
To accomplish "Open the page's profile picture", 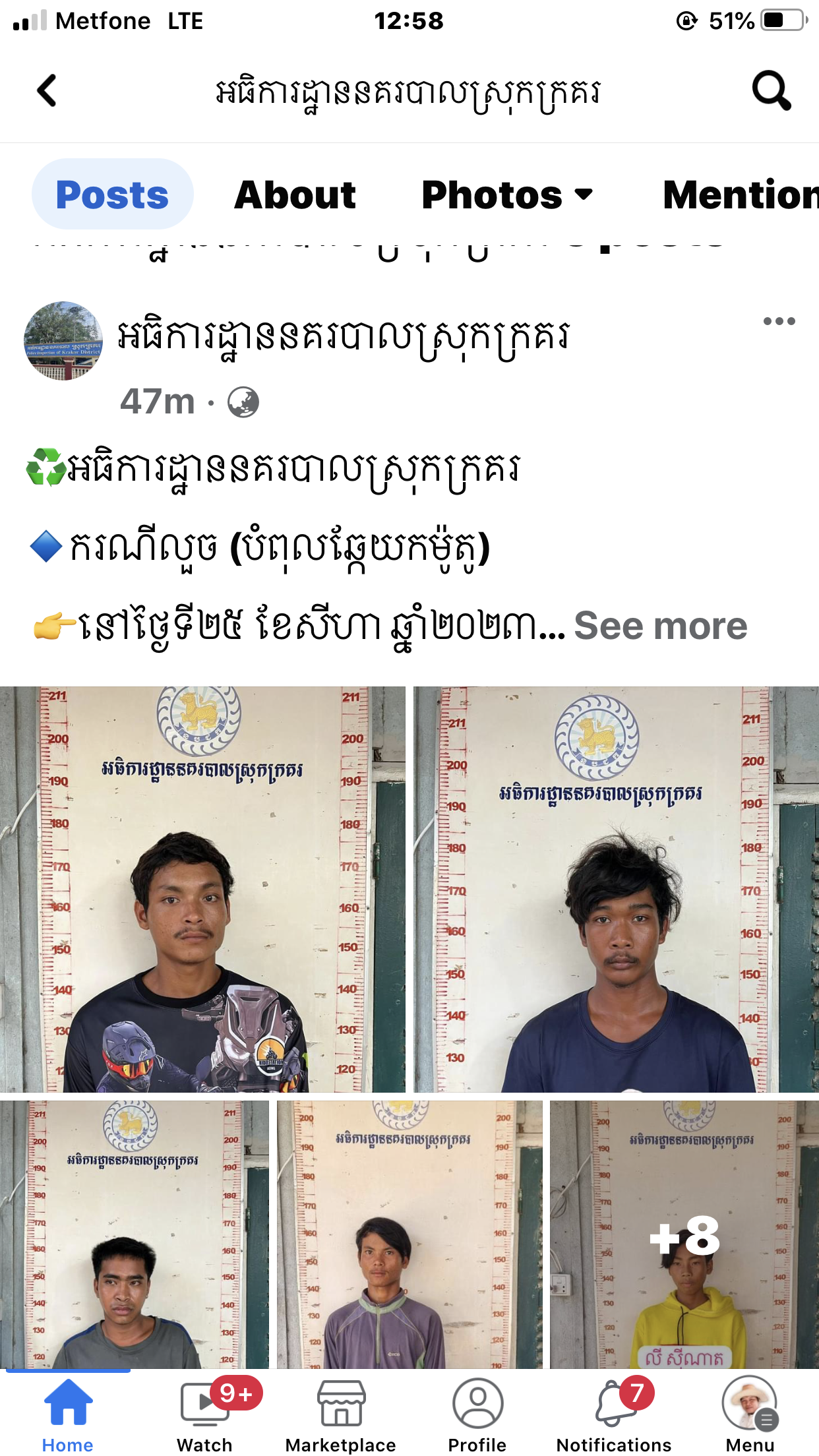I will coord(63,341).
